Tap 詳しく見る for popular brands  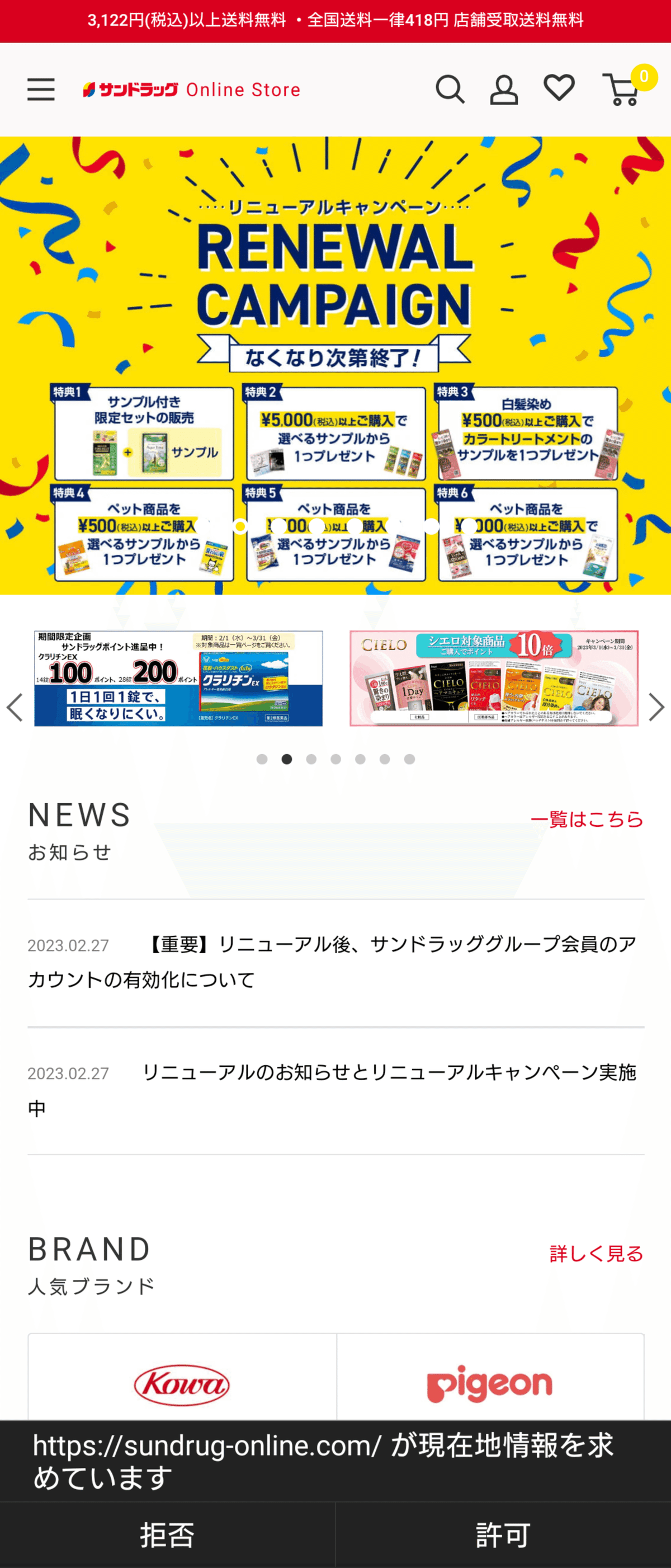point(596,1254)
